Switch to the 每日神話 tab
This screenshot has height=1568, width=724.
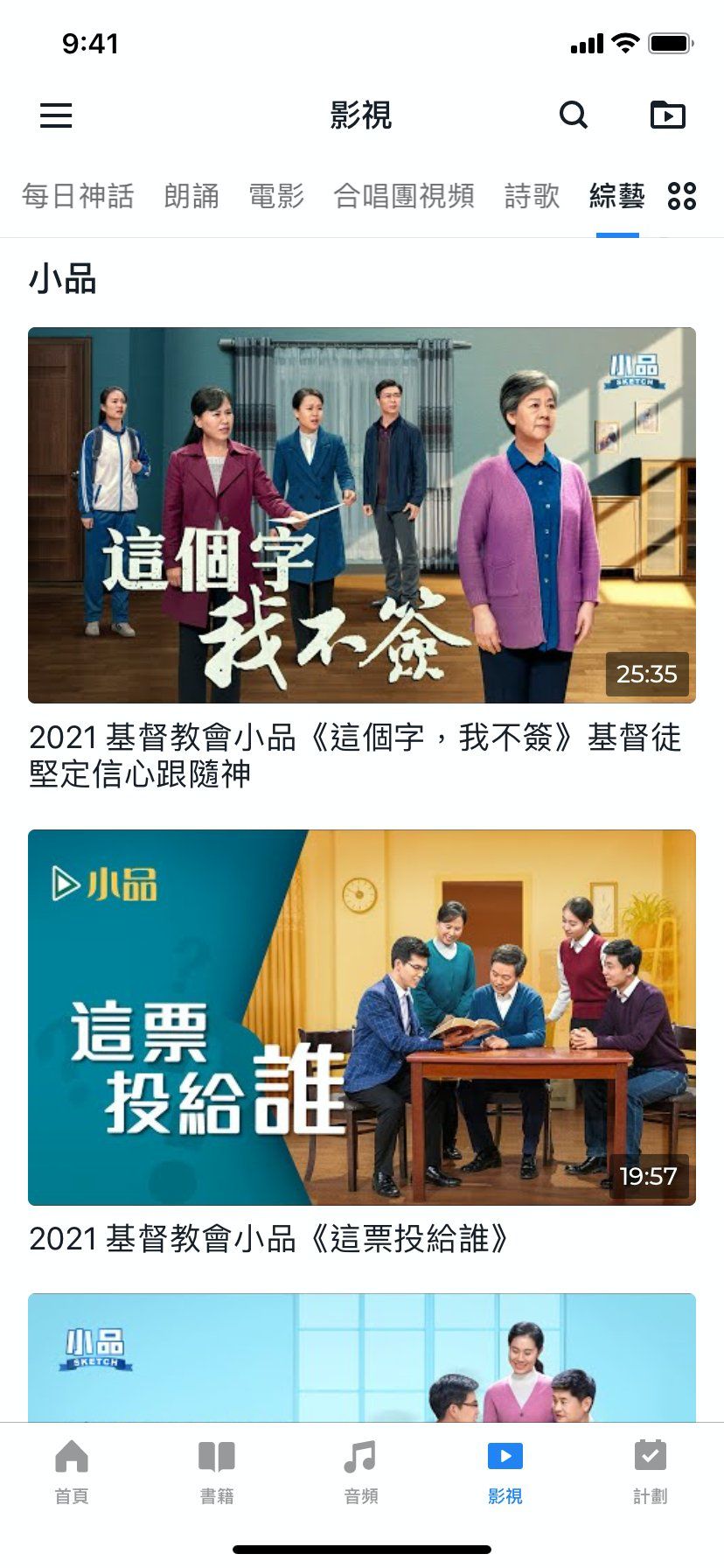[x=78, y=196]
